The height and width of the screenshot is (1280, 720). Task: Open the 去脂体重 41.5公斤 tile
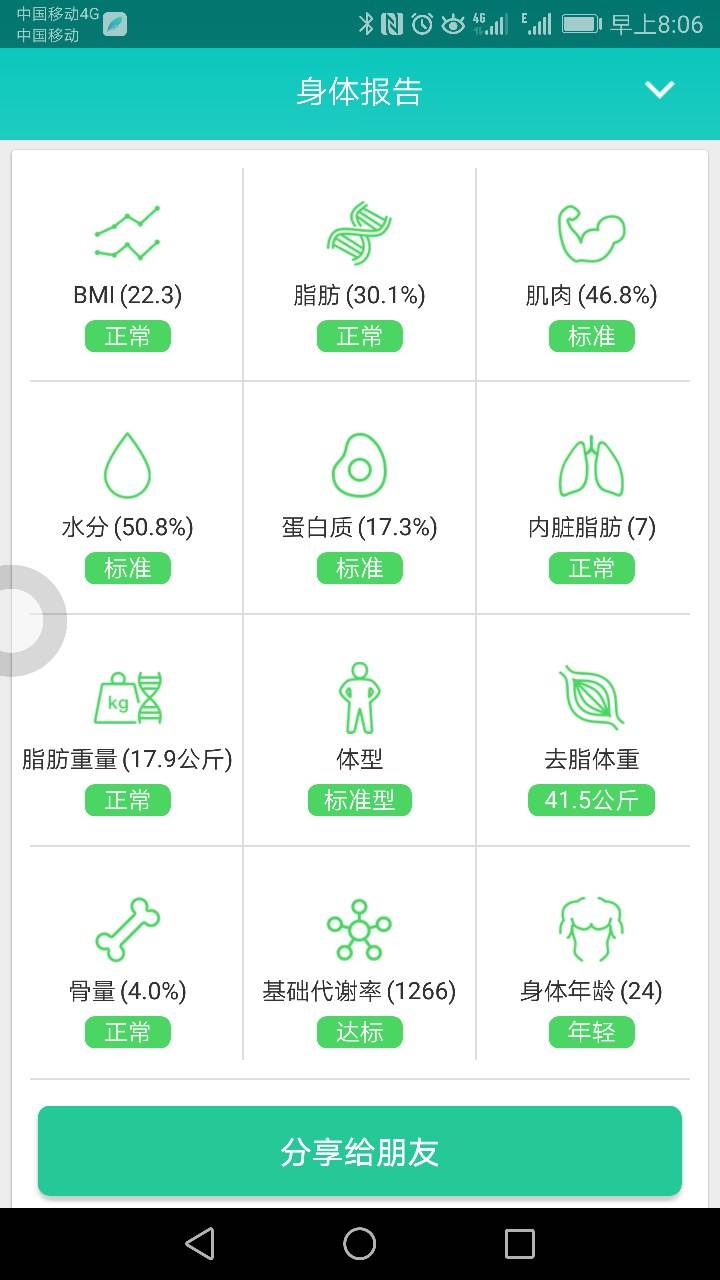[x=591, y=740]
